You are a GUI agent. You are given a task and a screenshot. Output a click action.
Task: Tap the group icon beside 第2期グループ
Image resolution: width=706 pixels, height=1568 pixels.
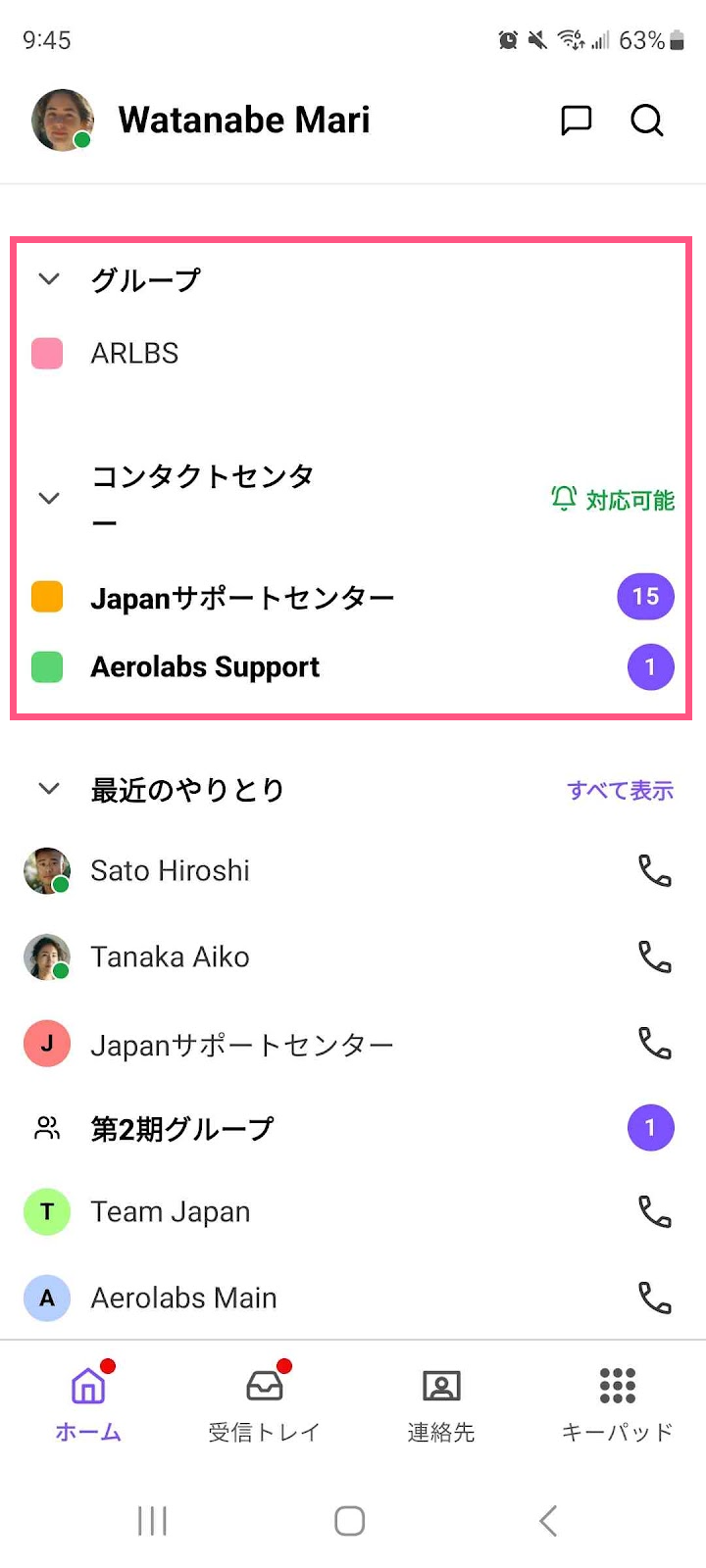(46, 1128)
